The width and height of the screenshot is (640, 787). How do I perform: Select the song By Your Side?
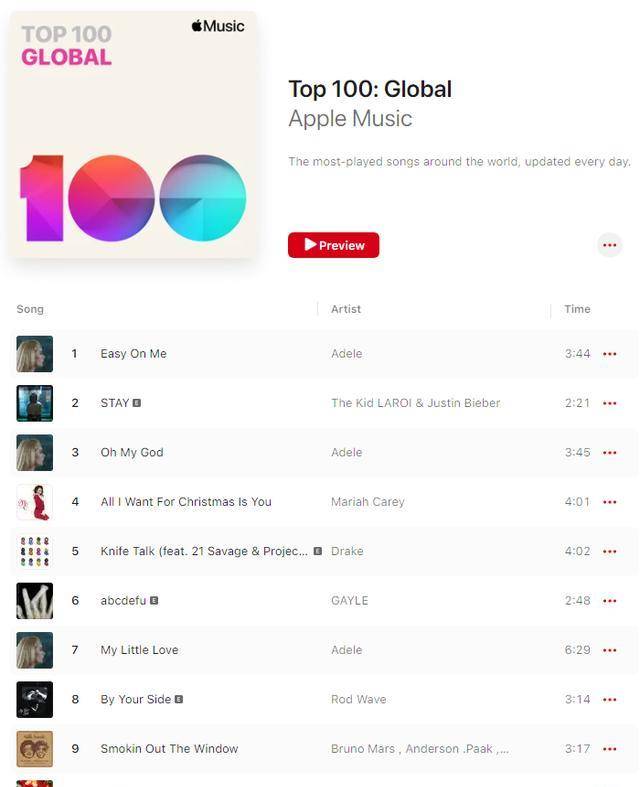pyautogui.click(x=135, y=700)
